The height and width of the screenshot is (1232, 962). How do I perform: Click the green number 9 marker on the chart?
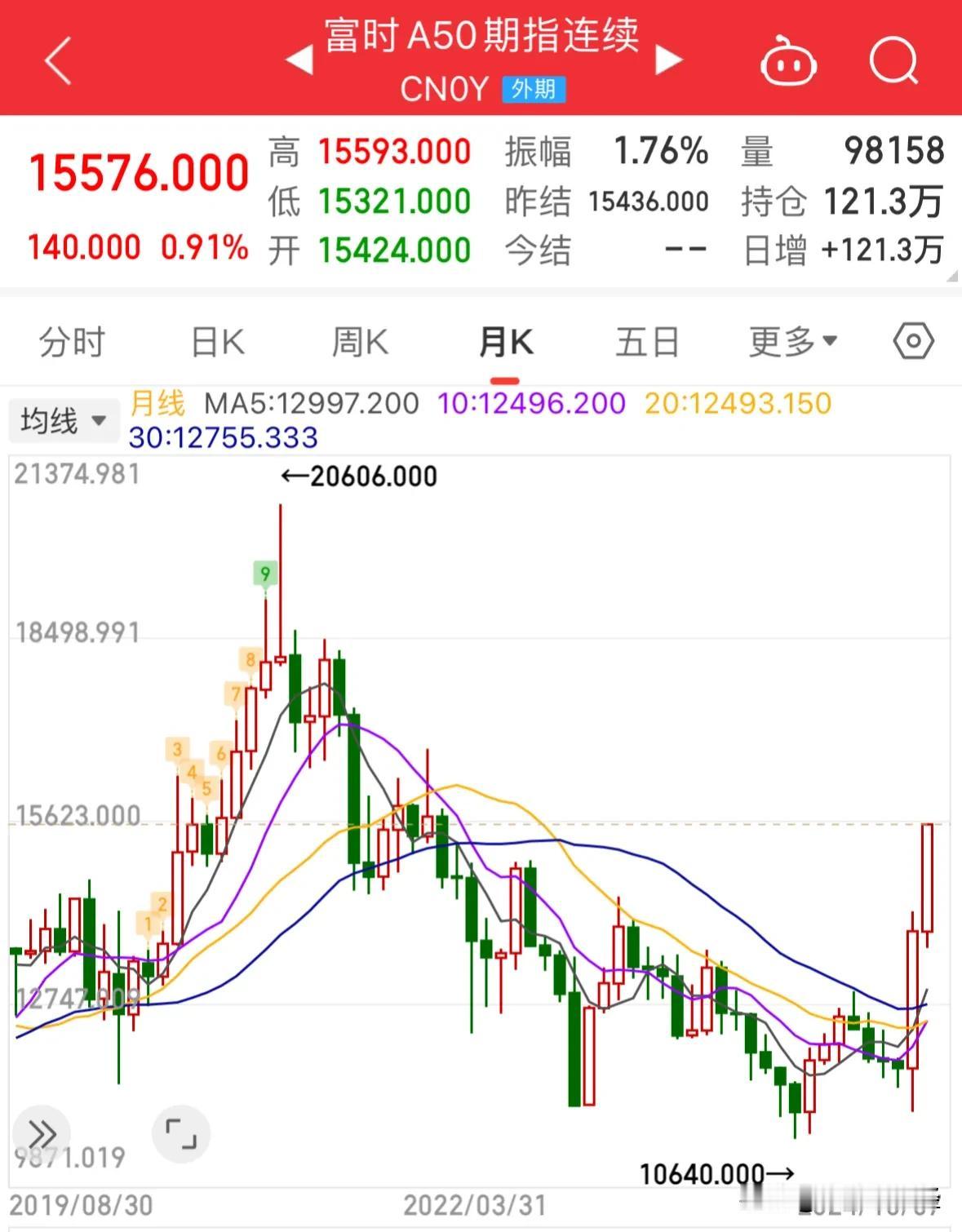265,573
